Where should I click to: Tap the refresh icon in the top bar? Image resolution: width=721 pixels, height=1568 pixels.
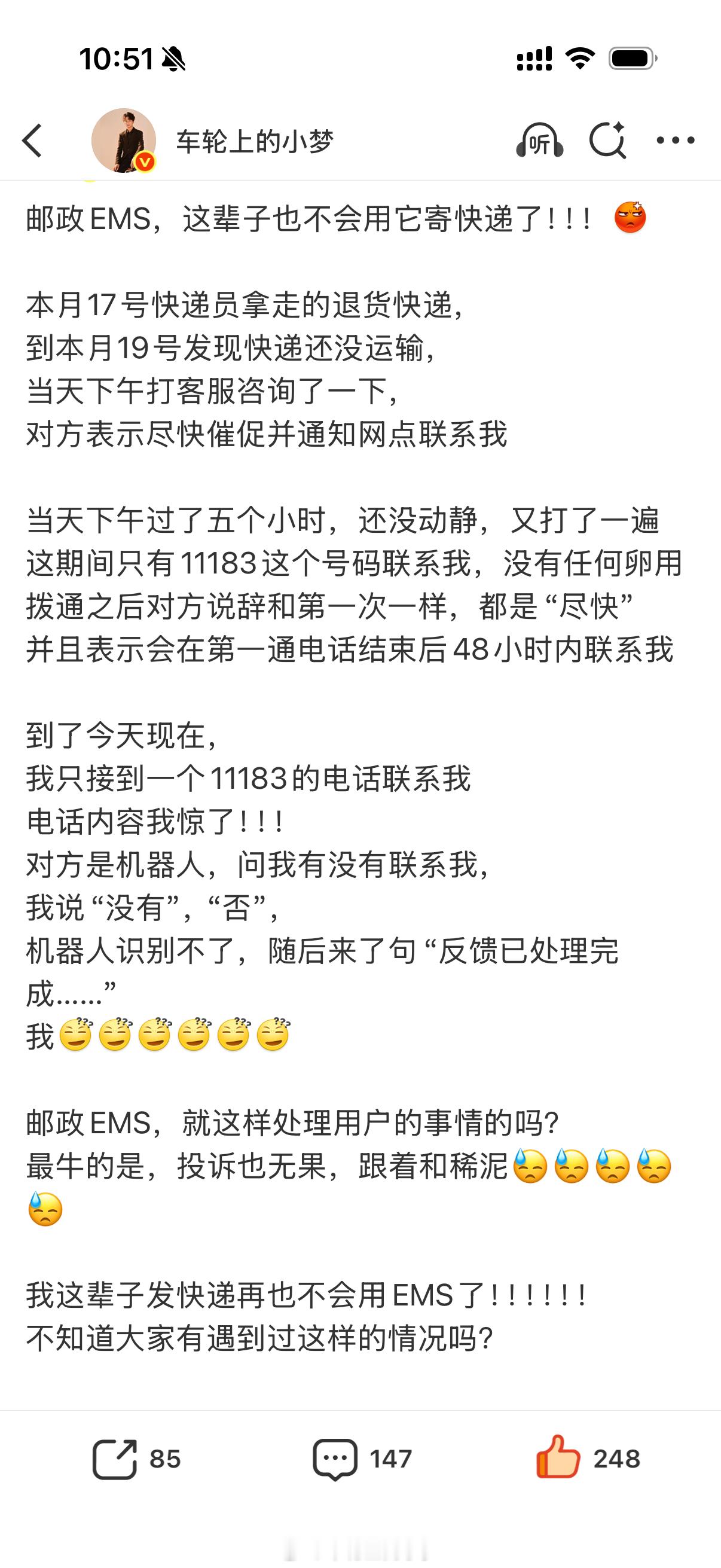pyautogui.click(x=609, y=141)
